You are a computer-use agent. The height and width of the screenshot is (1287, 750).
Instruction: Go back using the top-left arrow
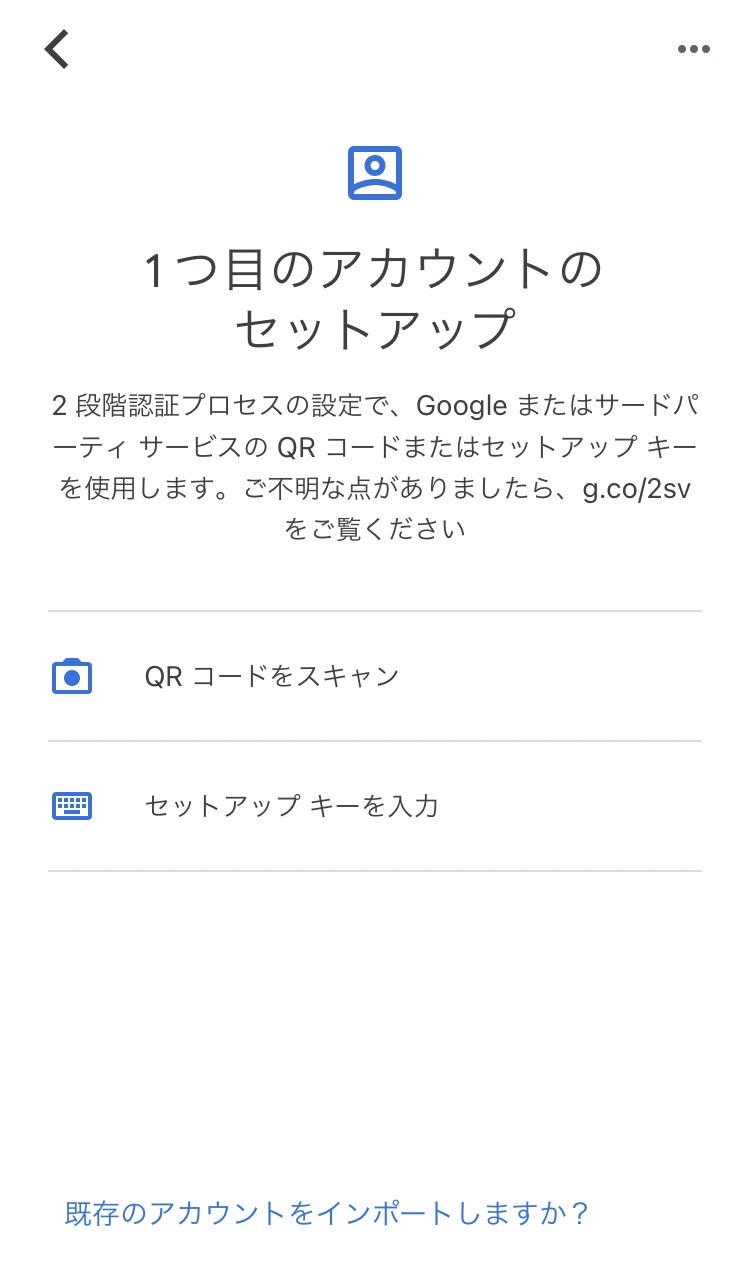pyautogui.click(x=57, y=49)
